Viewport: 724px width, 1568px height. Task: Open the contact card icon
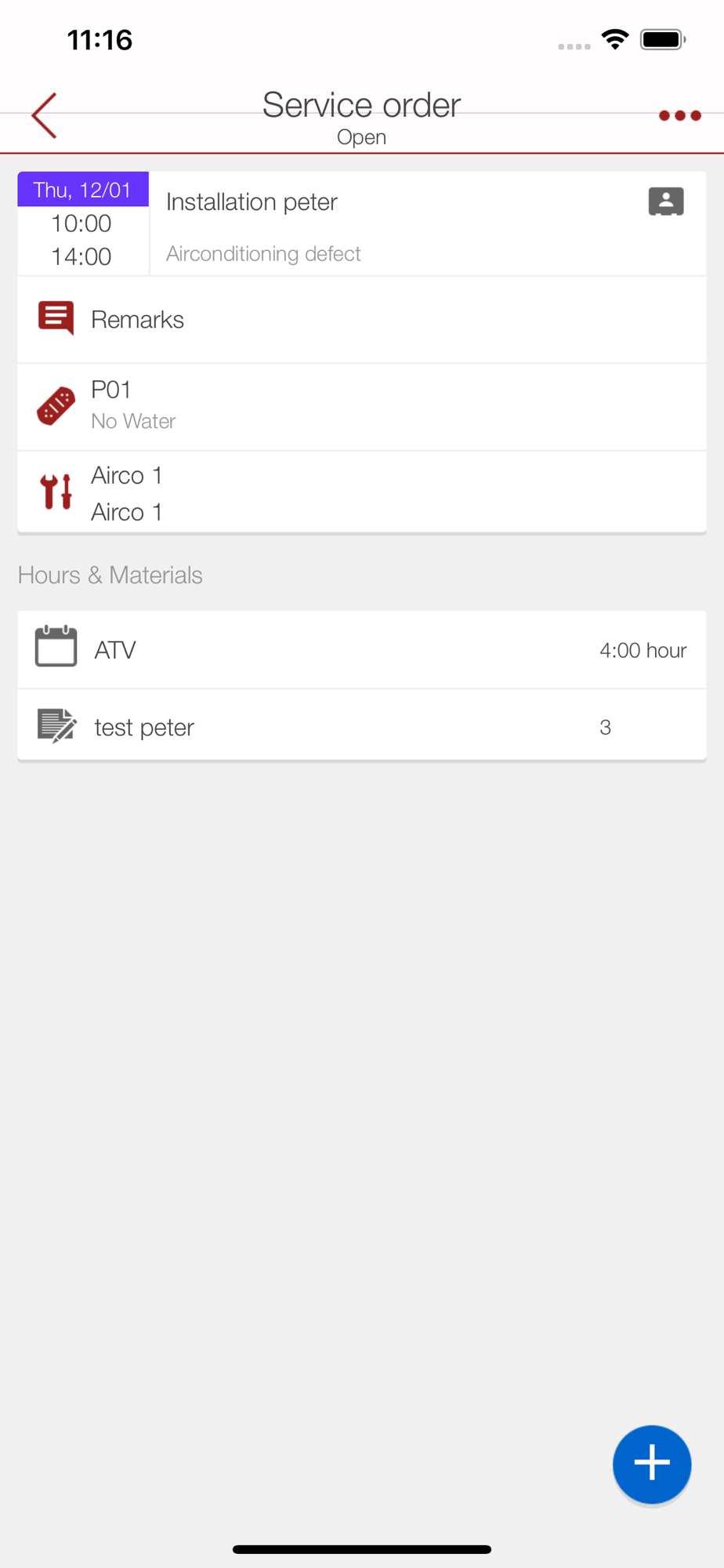pyautogui.click(x=666, y=201)
